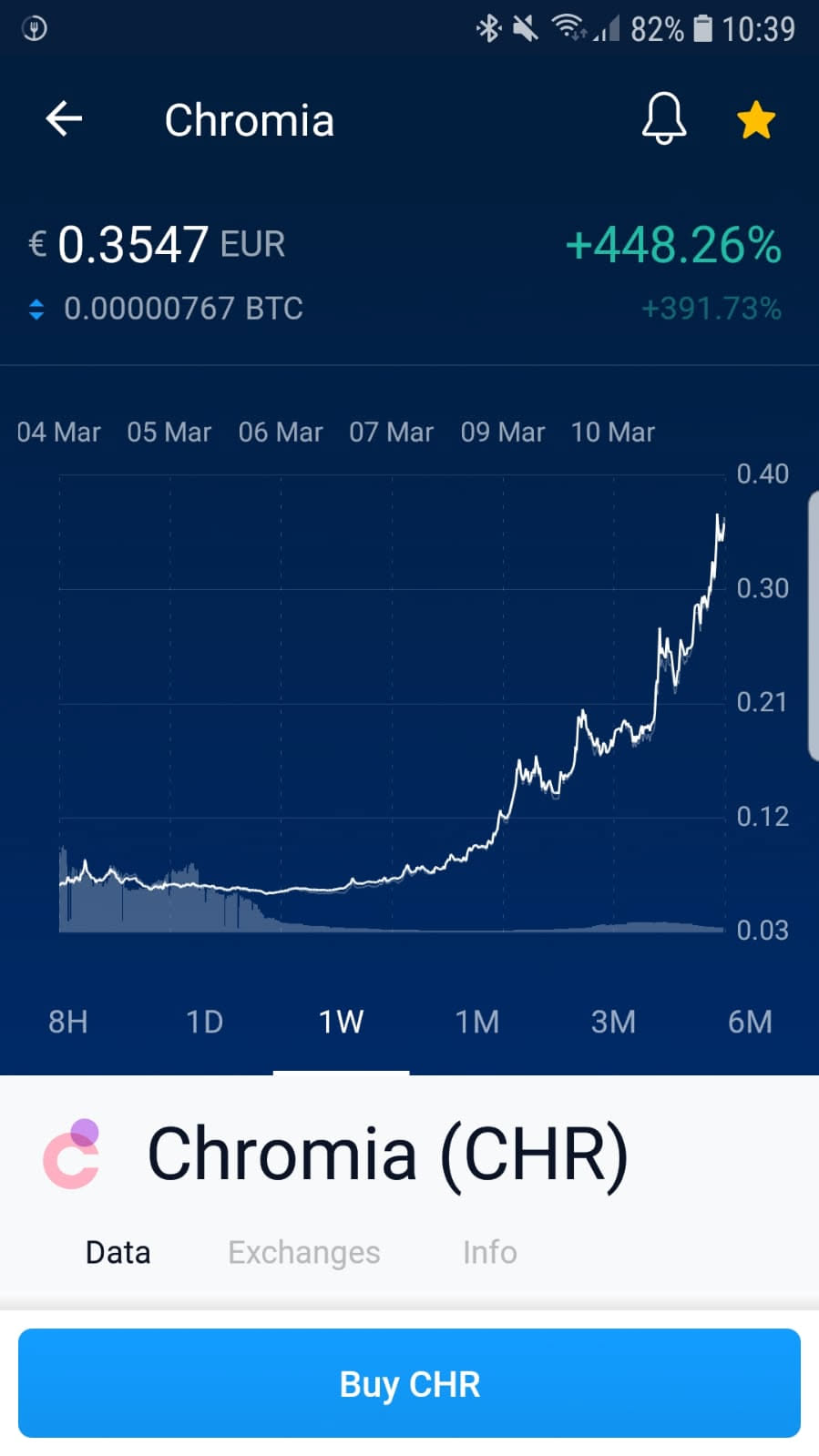Screen dimensions: 819x1456
Task: Toggle the favorite star for Chromia
Action: [755, 120]
